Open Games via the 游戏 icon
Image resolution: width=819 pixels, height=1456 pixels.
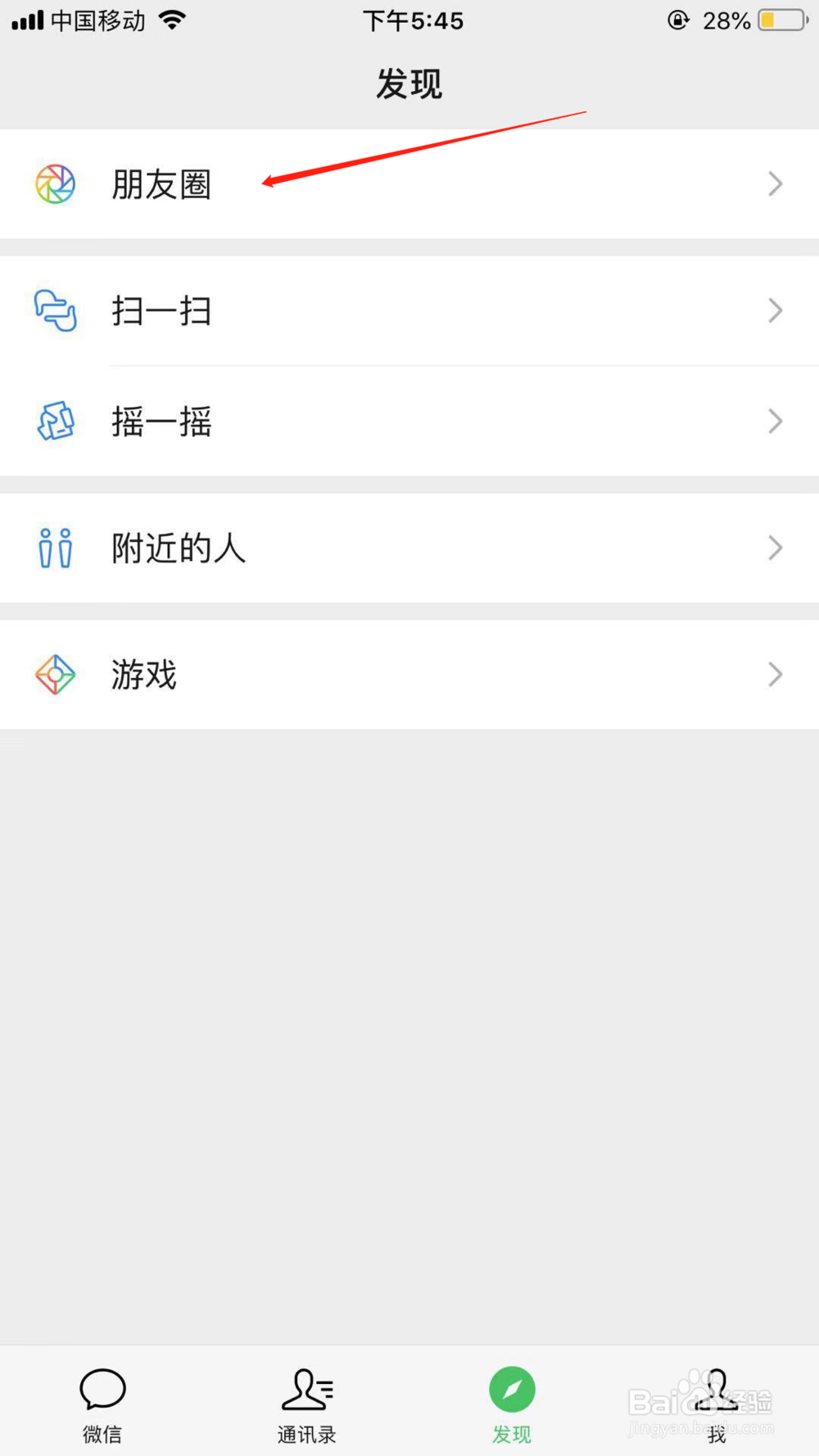pos(55,675)
